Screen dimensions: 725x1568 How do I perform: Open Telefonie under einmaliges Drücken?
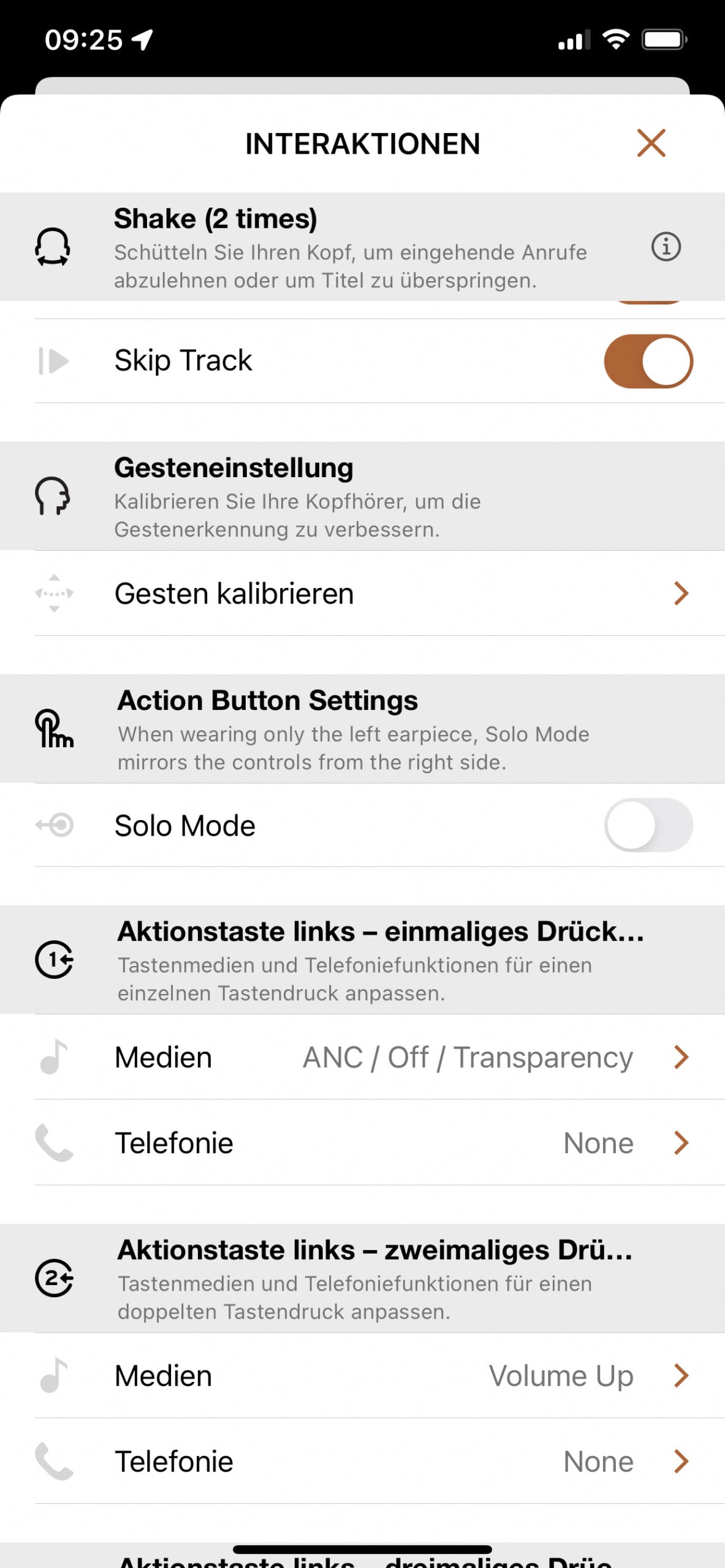pyautogui.click(x=380, y=1143)
